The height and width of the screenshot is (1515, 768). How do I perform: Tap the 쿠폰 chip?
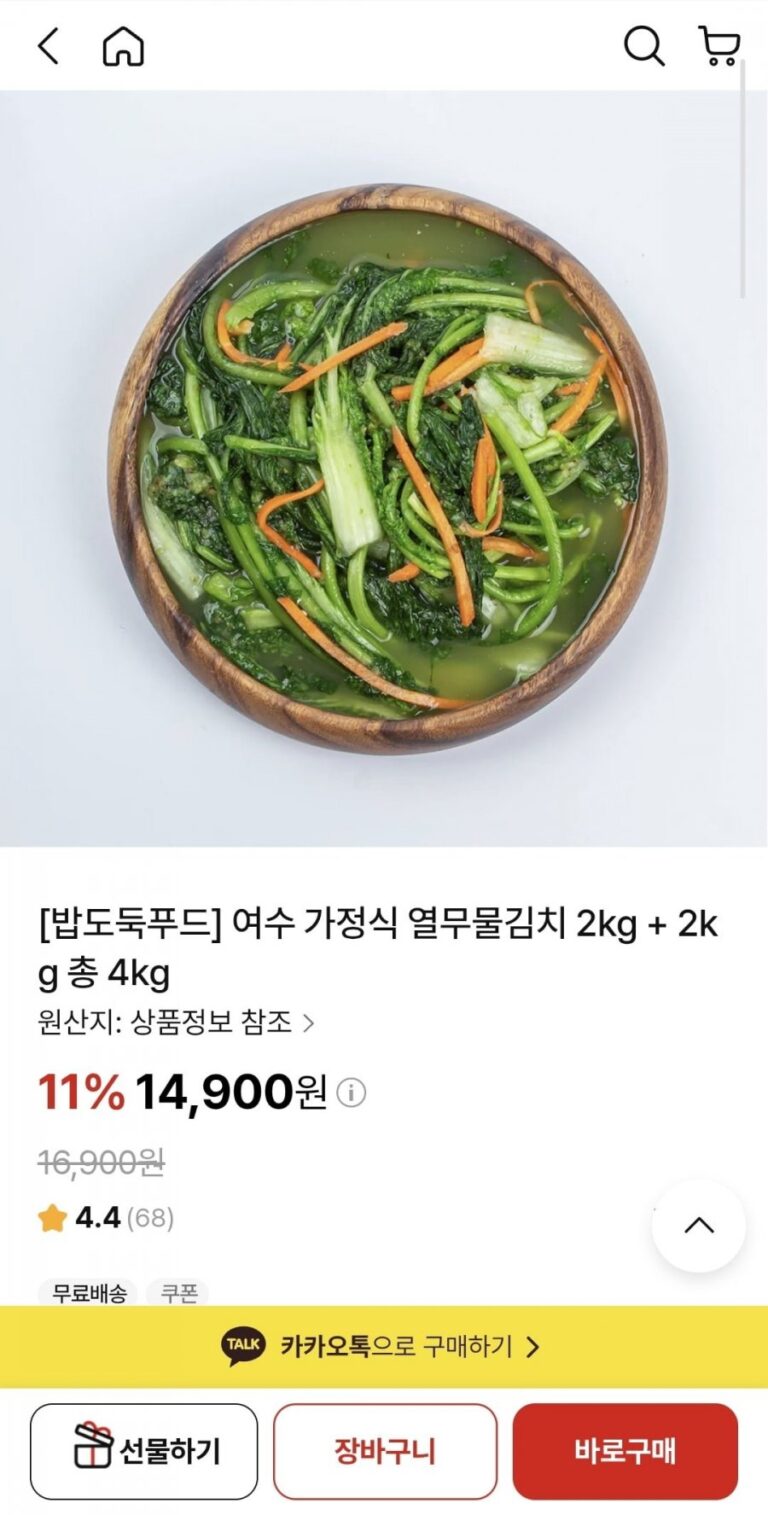(x=178, y=1293)
